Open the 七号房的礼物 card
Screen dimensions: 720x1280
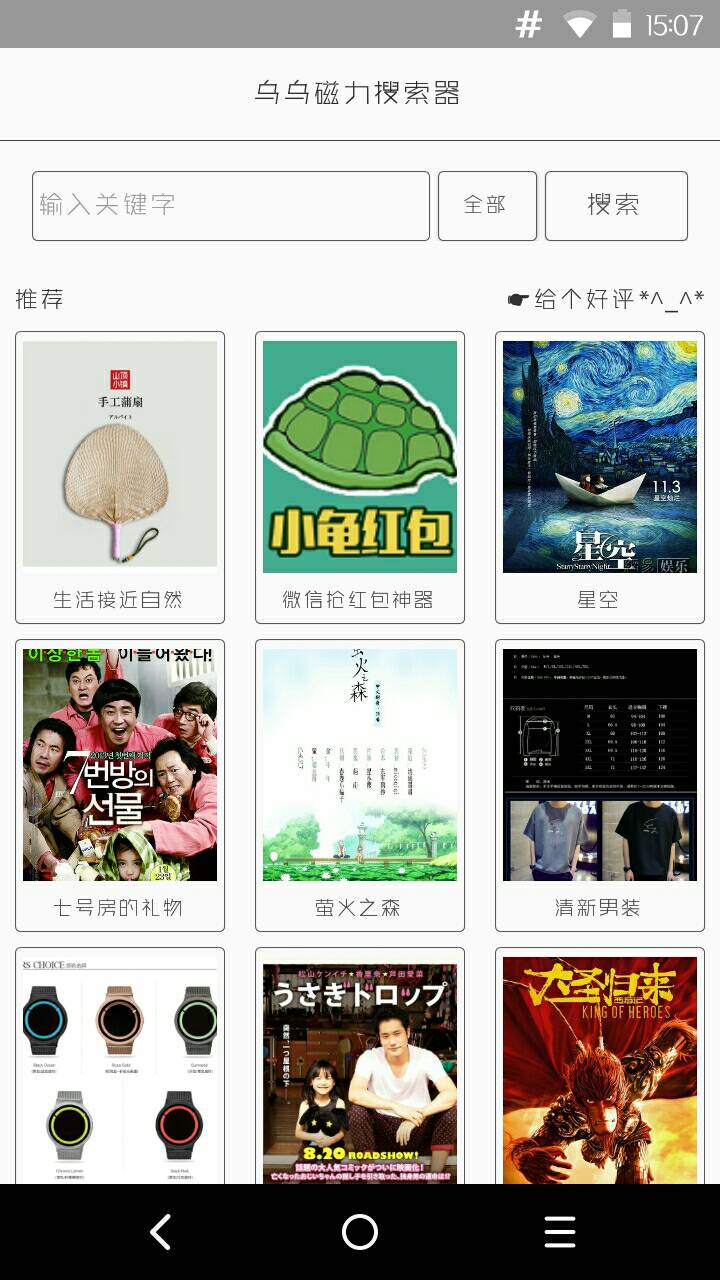click(120, 785)
